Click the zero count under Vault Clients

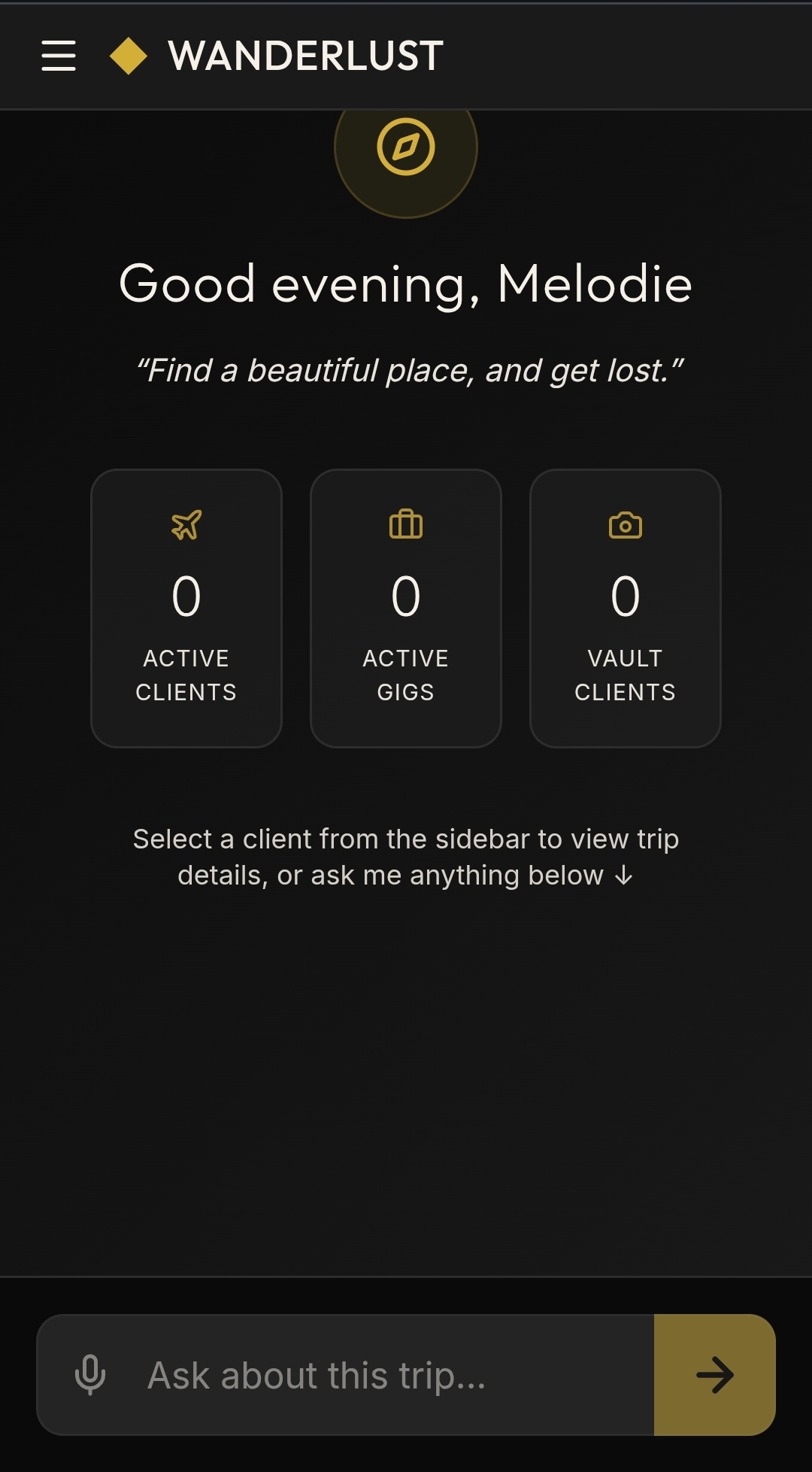point(626,595)
